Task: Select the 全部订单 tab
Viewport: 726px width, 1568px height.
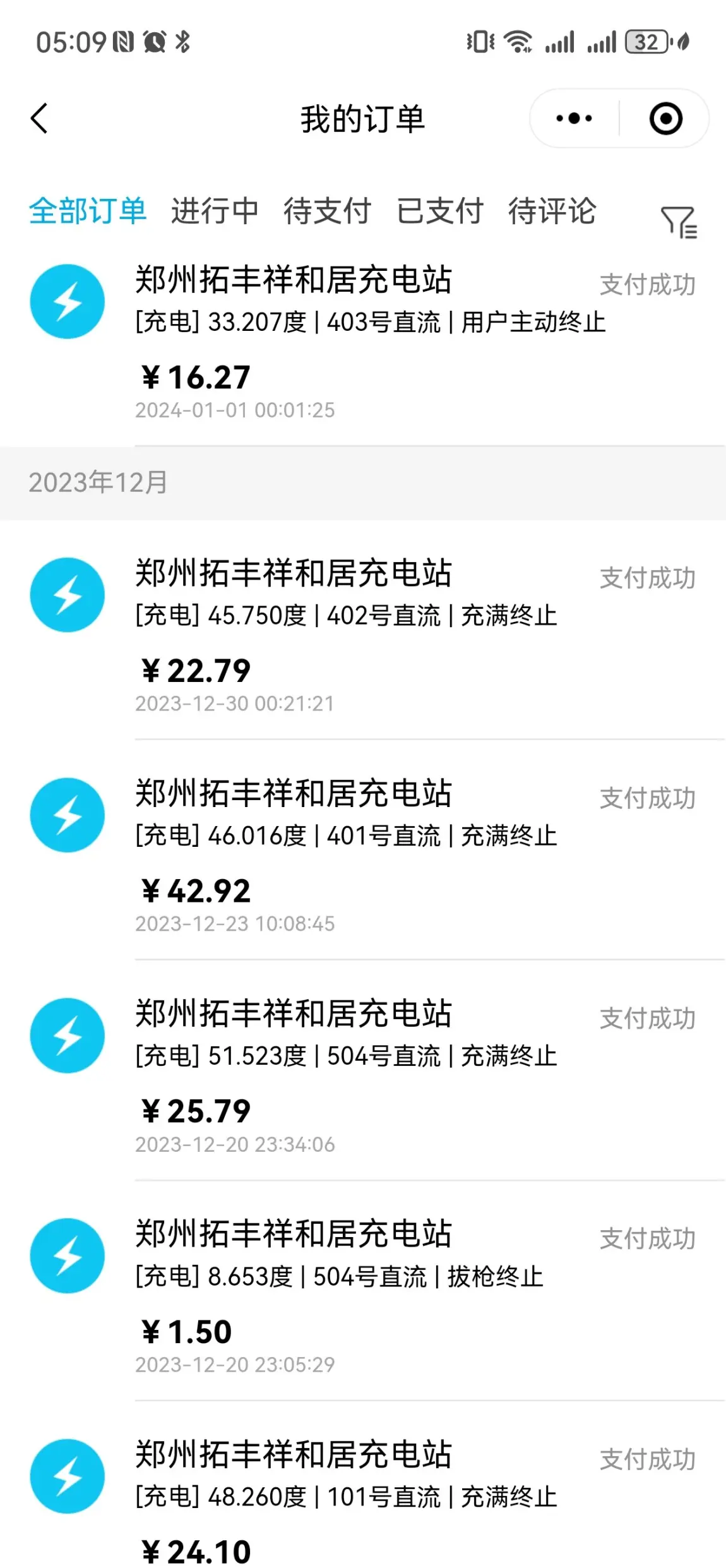Action: 88,211
